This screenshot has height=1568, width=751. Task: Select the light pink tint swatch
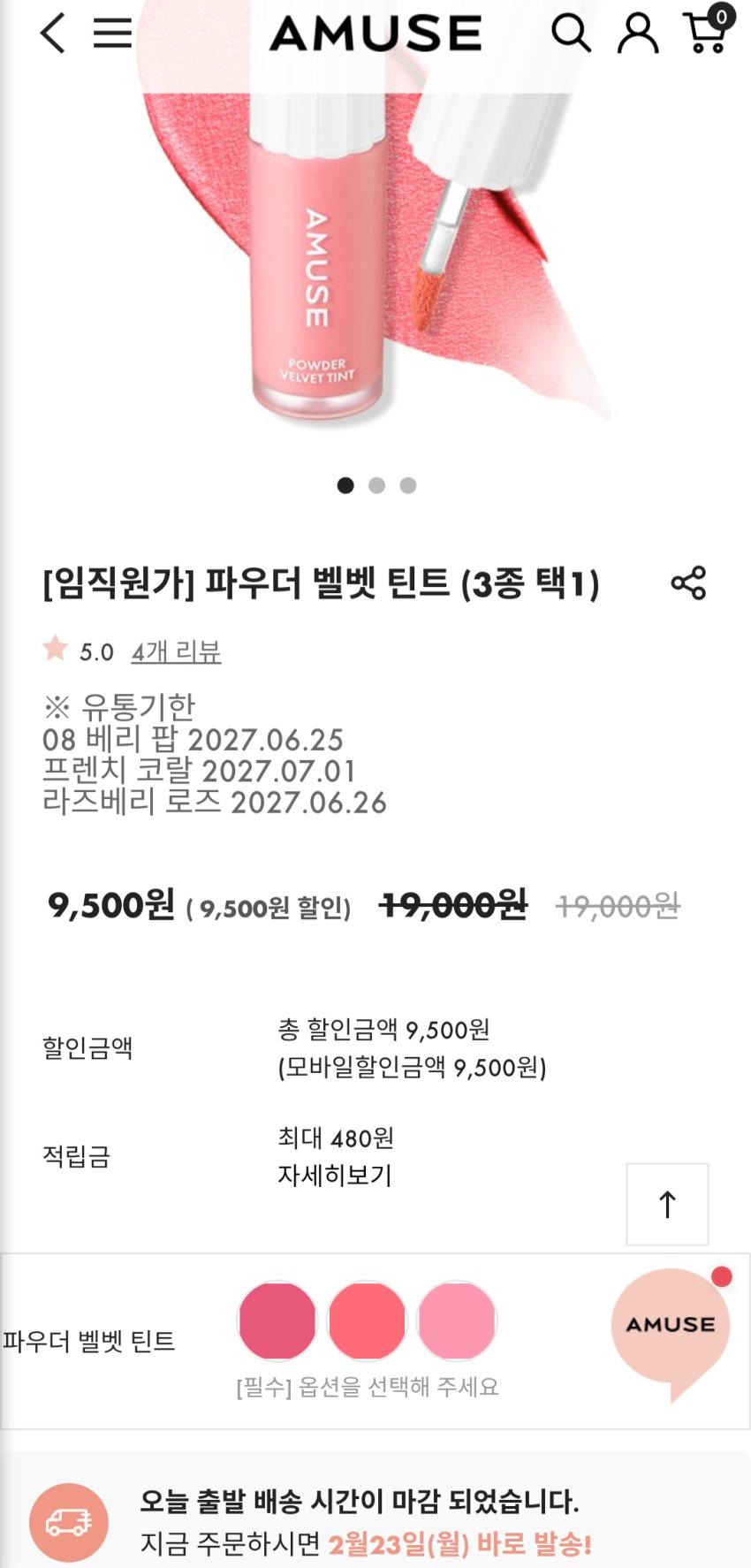(x=457, y=1321)
